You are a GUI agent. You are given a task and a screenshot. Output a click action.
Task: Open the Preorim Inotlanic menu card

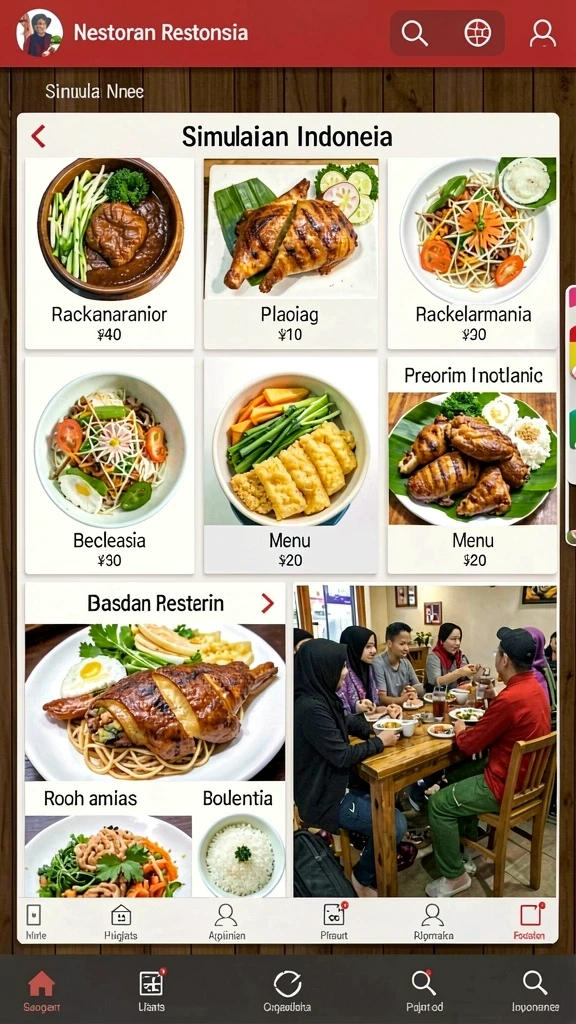[x=473, y=466]
